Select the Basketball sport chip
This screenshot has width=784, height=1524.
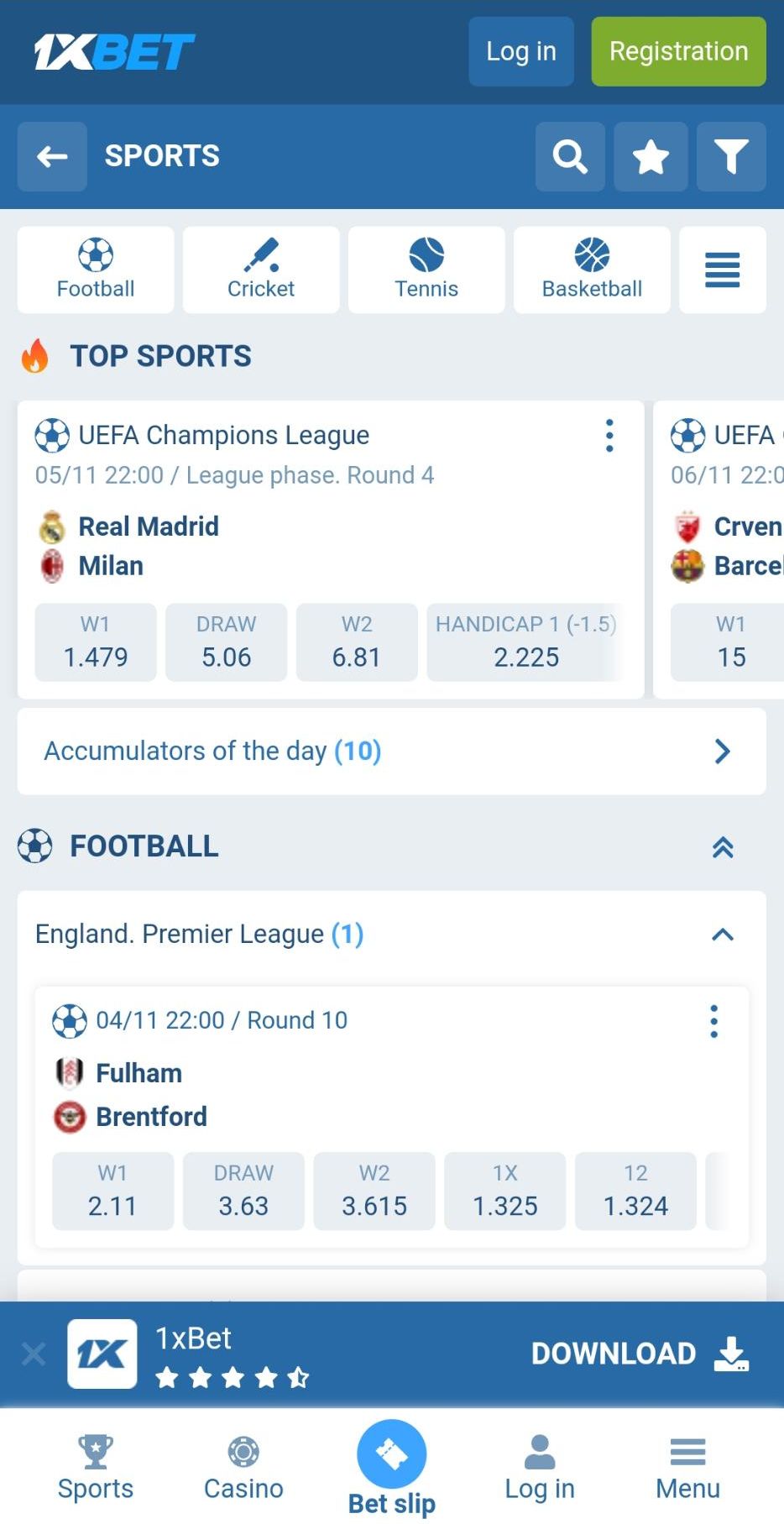(592, 270)
